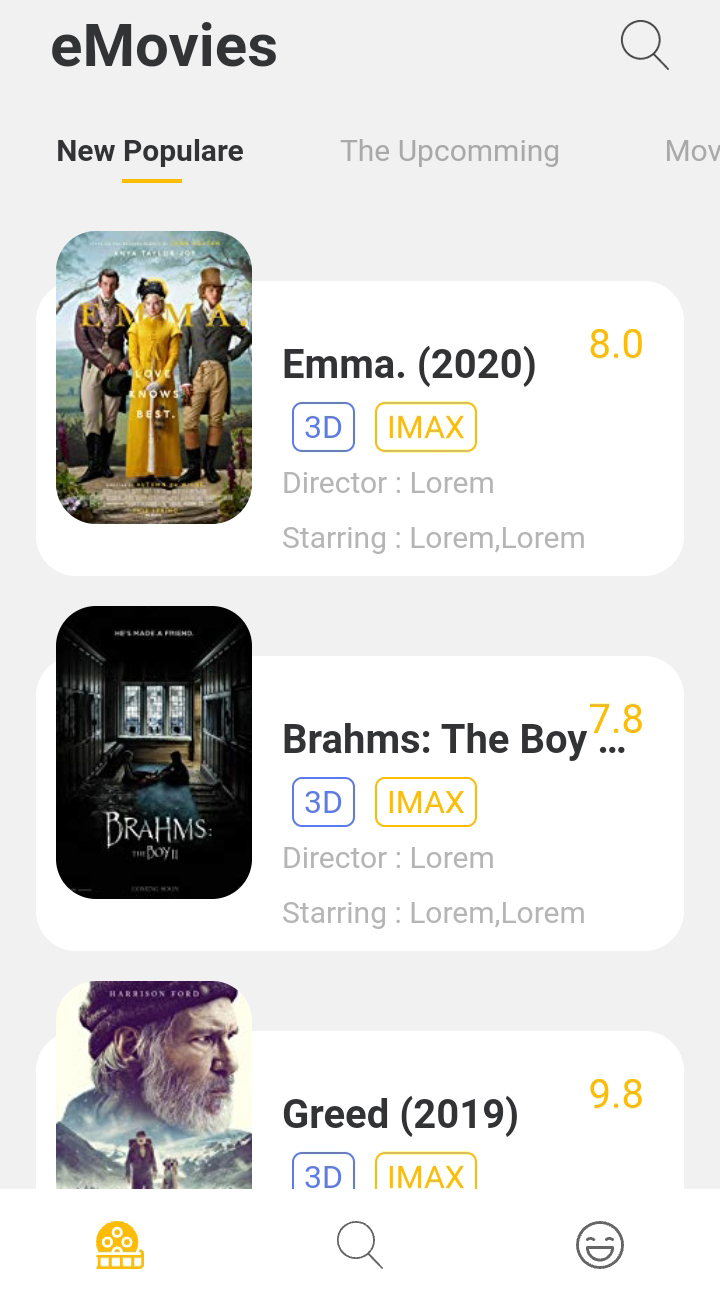
Task: Select the IMAX badge on Greed (2019)
Action: click(425, 1176)
